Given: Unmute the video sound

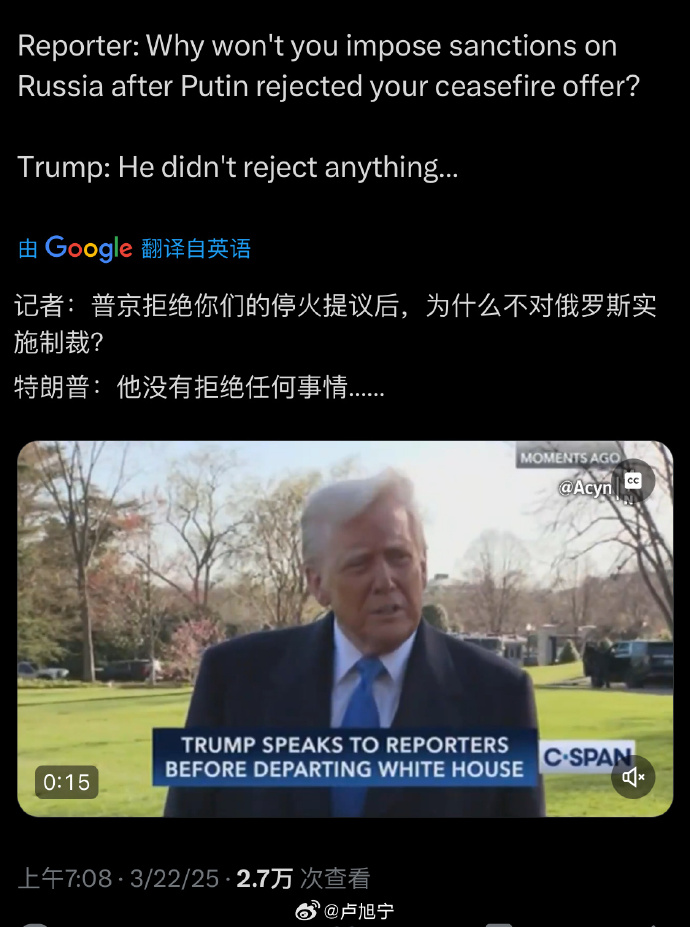Looking at the screenshot, I should [x=633, y=776].
